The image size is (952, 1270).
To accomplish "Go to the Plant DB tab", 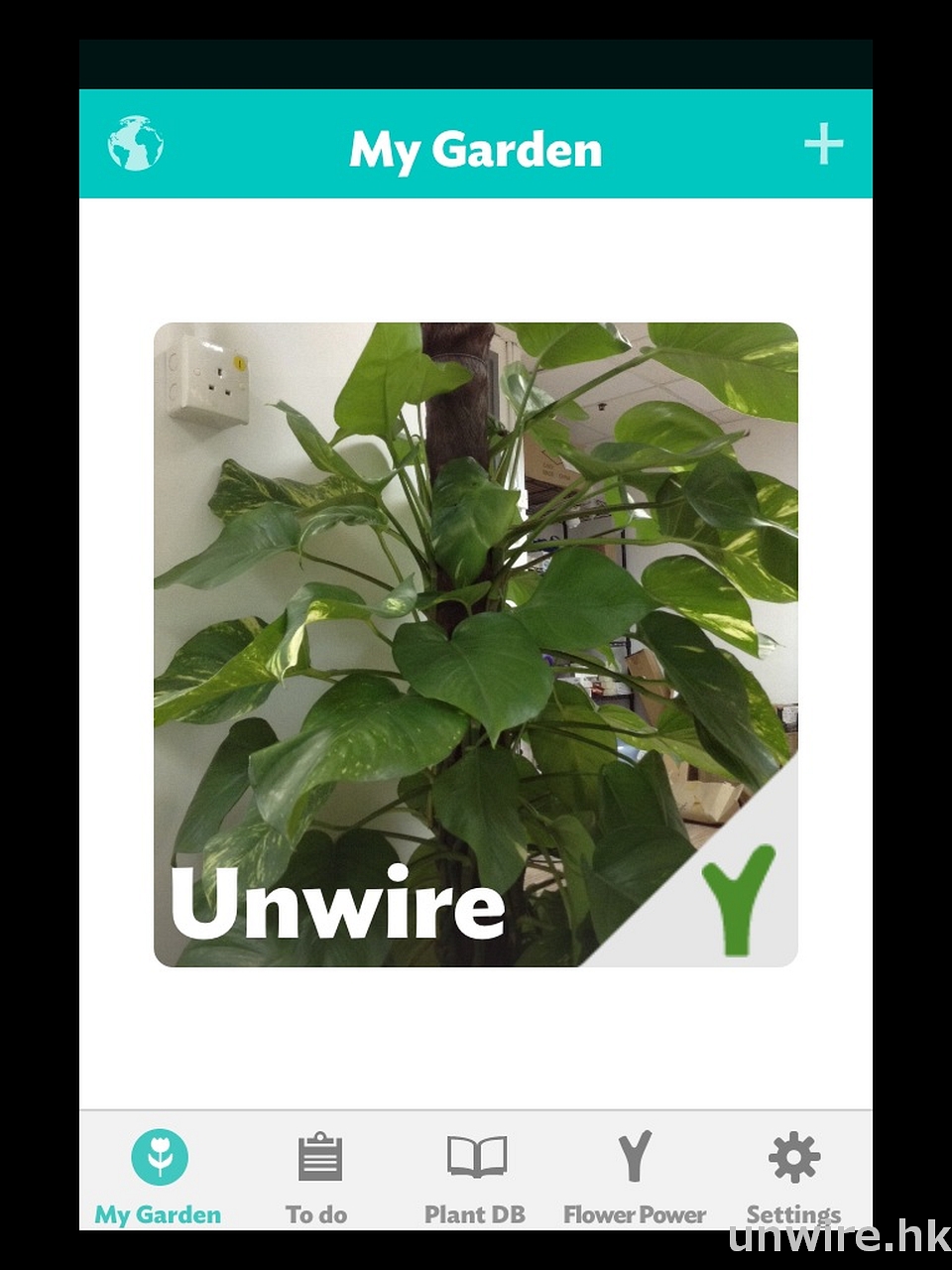I will (x=476, y=1176).
